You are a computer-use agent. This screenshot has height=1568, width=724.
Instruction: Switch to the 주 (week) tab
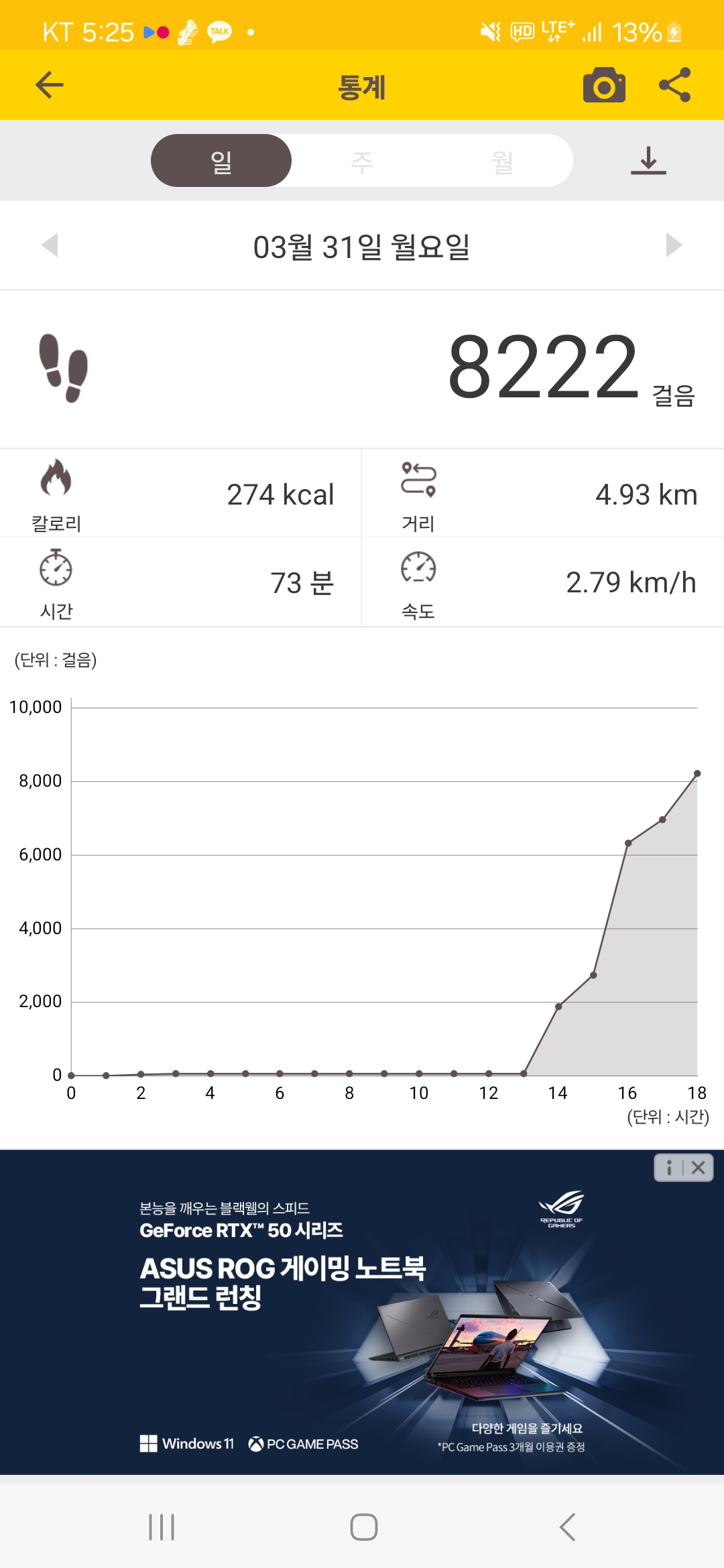click(x=362, y=161)
